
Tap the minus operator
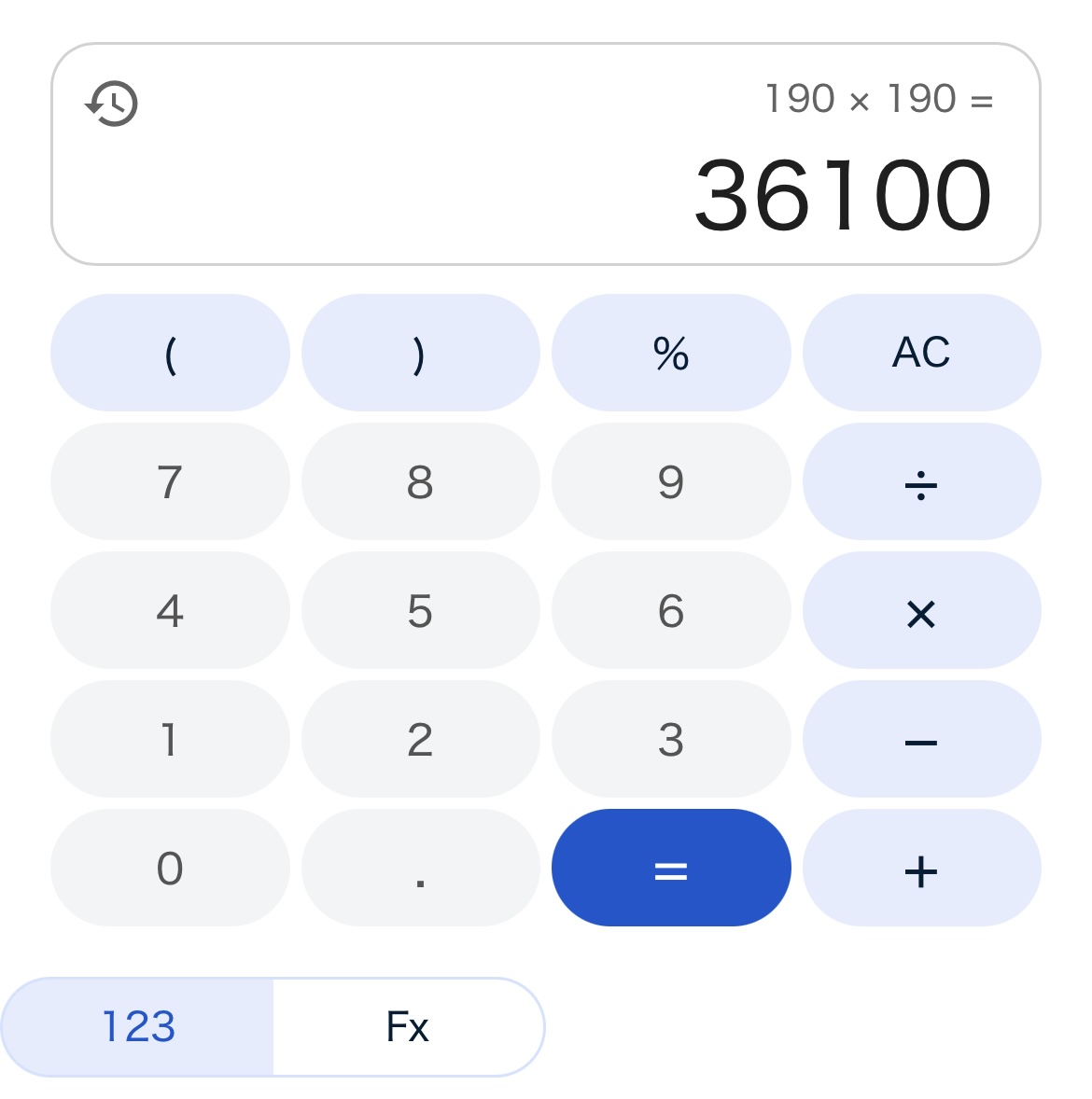[x=921, y=739]
